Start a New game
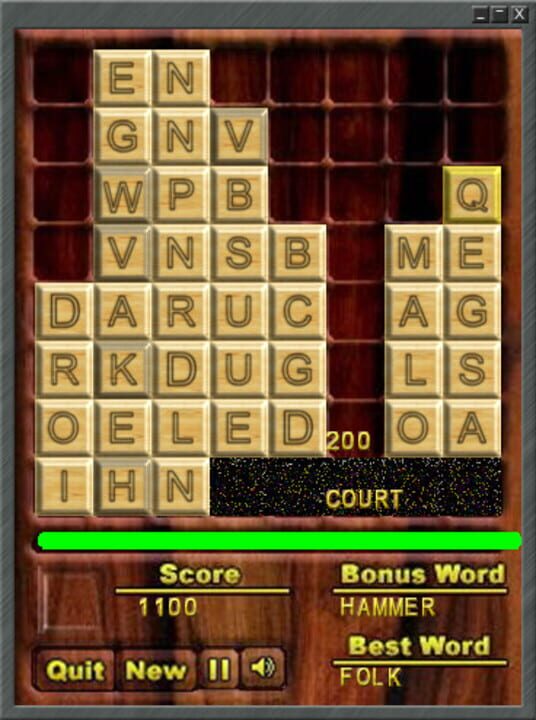Screen dimensions: 536x720 (x=156, y=670)
